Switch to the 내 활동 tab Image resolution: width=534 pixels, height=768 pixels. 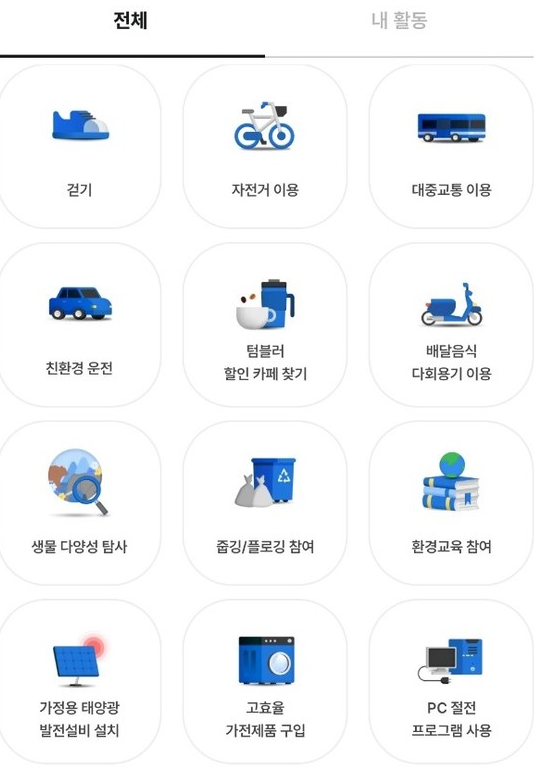(x=399, y=21)
